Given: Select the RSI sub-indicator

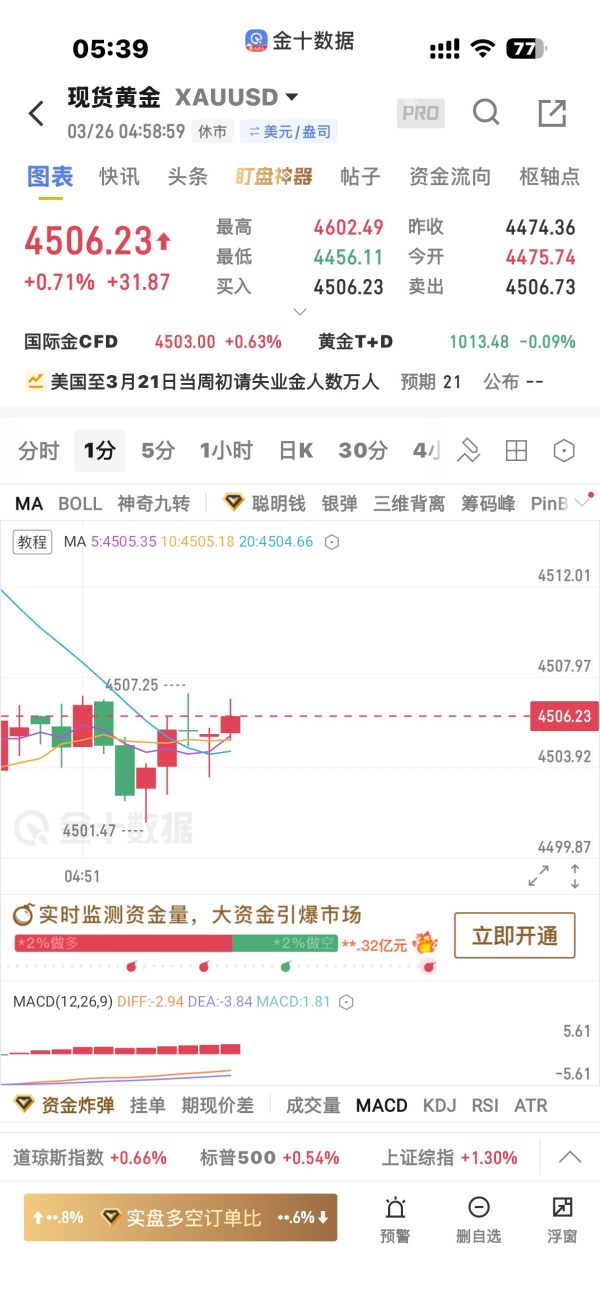Looking at the screenshot, I should (485, 1105).
